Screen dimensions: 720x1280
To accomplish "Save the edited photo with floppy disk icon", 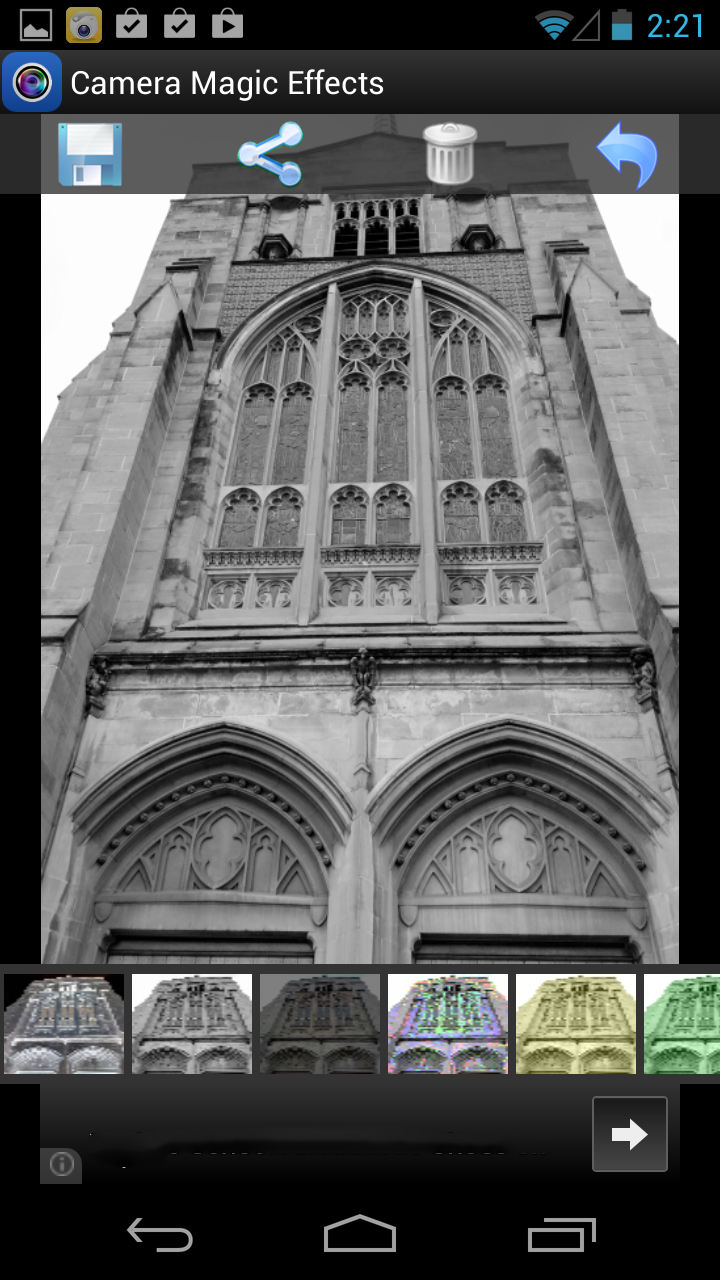I will pos(90,154).
